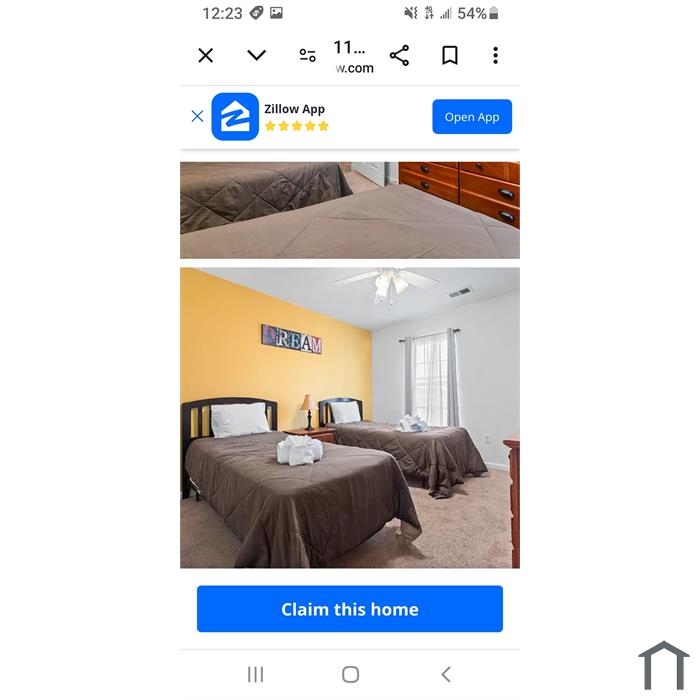700x700 pixels.
Task: Go back using the system back button
Action: pyautogui.click(x=446, y=675)
